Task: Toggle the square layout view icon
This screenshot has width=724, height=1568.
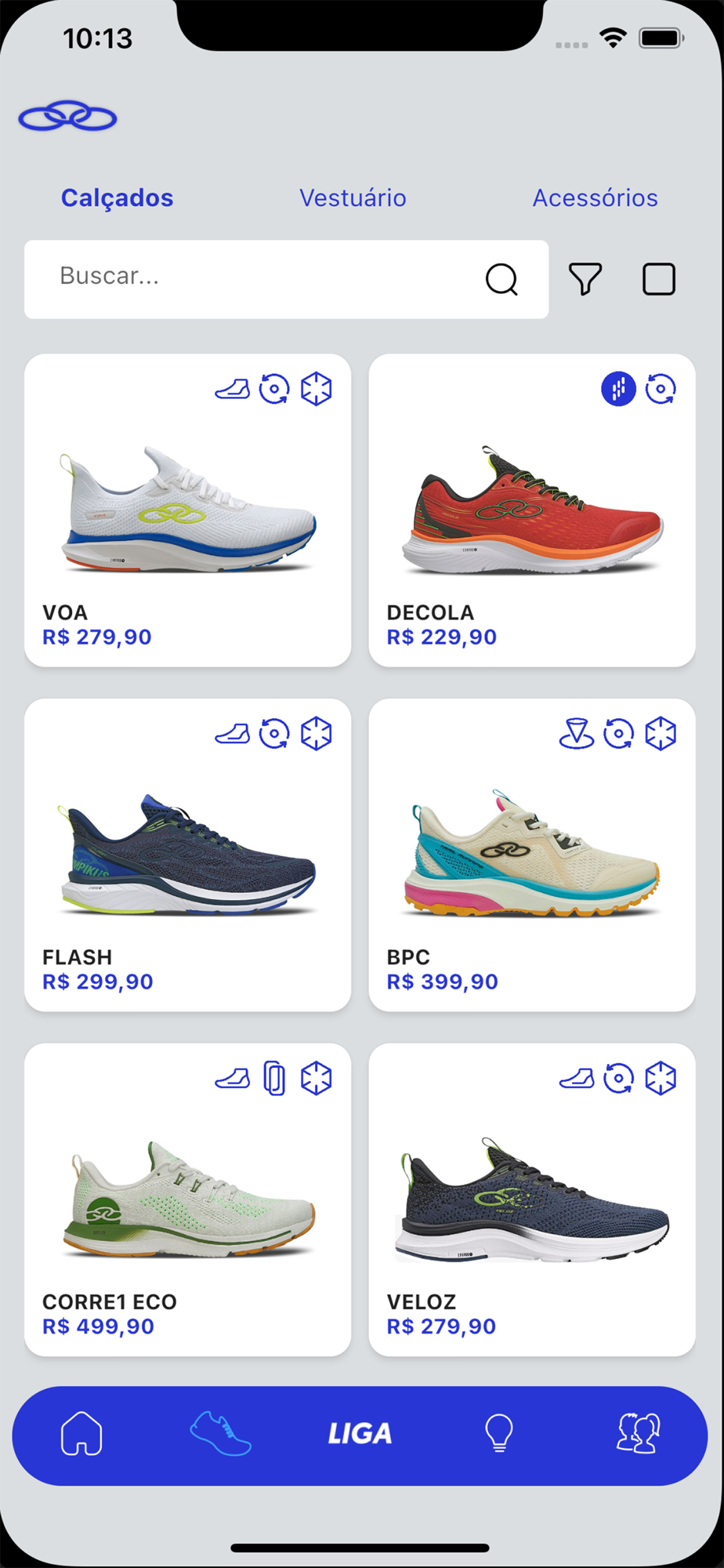Action: 659,279
